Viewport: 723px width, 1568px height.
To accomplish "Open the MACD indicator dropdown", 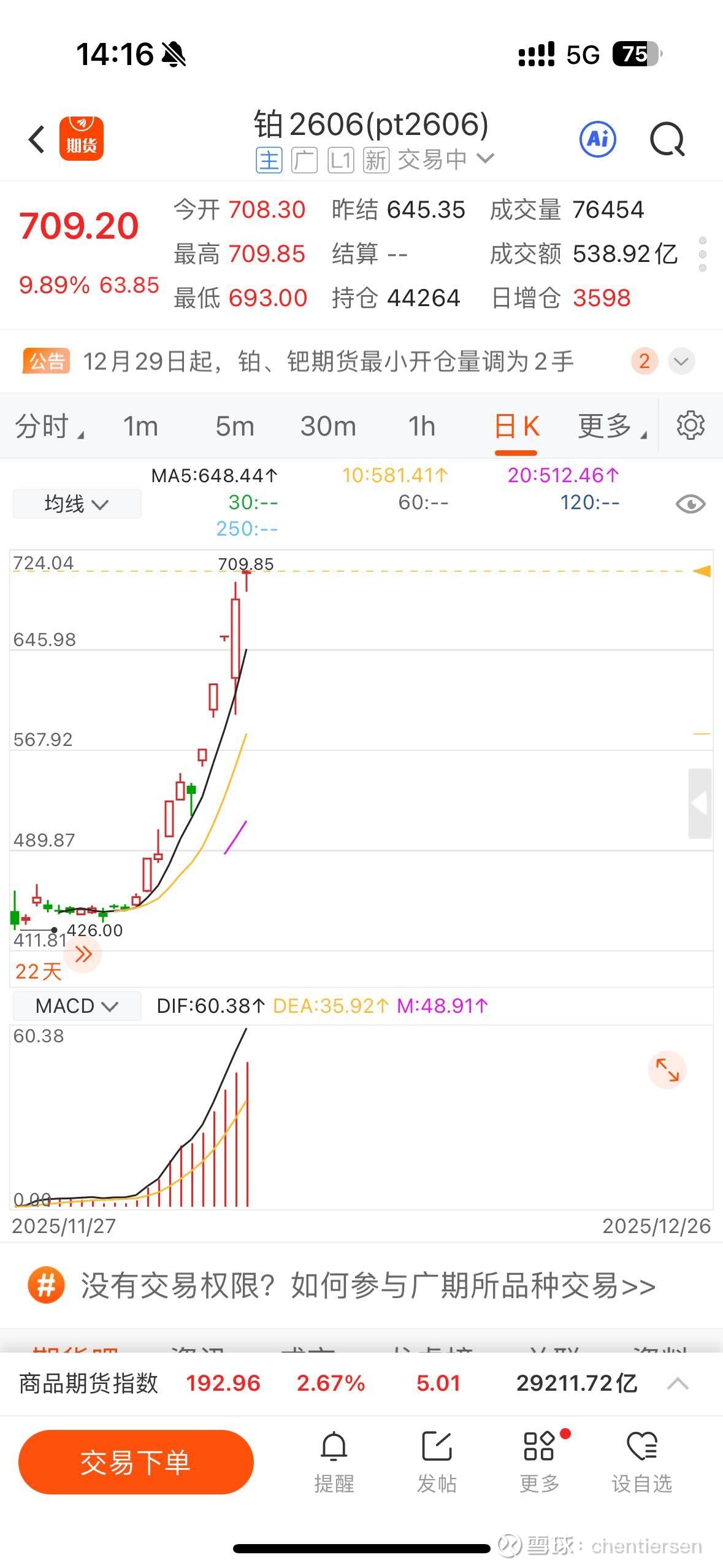I will click(x=77, y=1006).
